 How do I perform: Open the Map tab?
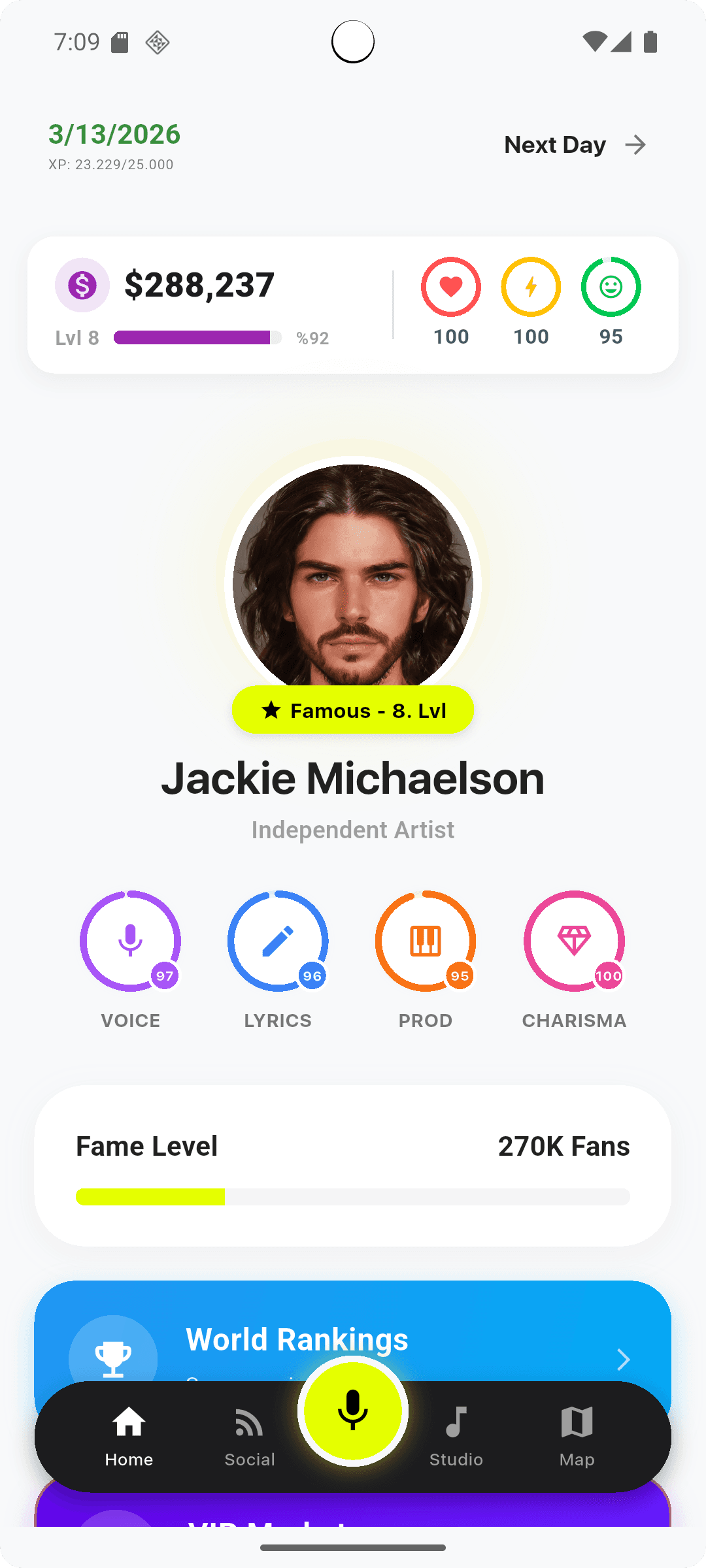pos(577,1436)
